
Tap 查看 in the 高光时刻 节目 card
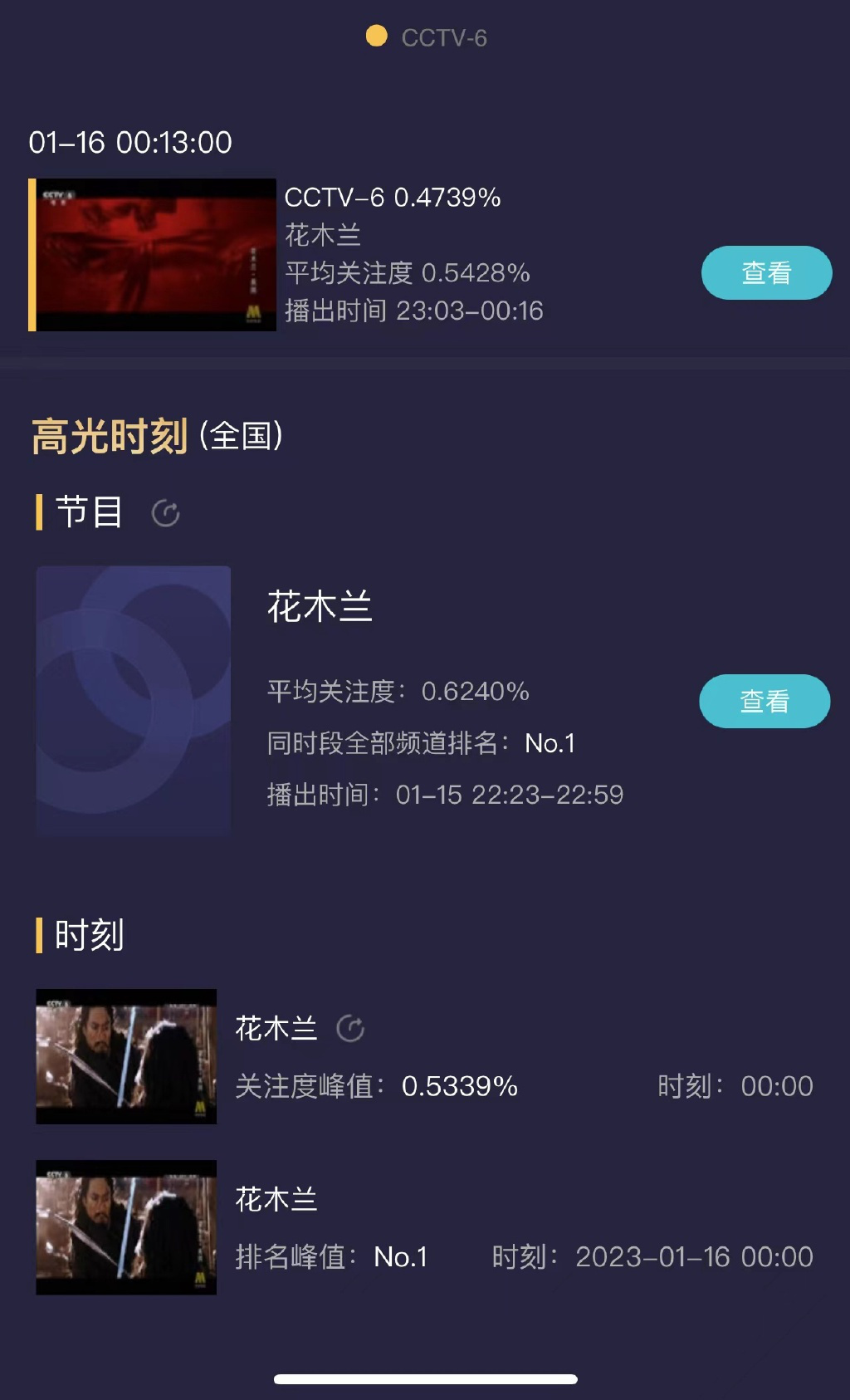pos(764,702)
